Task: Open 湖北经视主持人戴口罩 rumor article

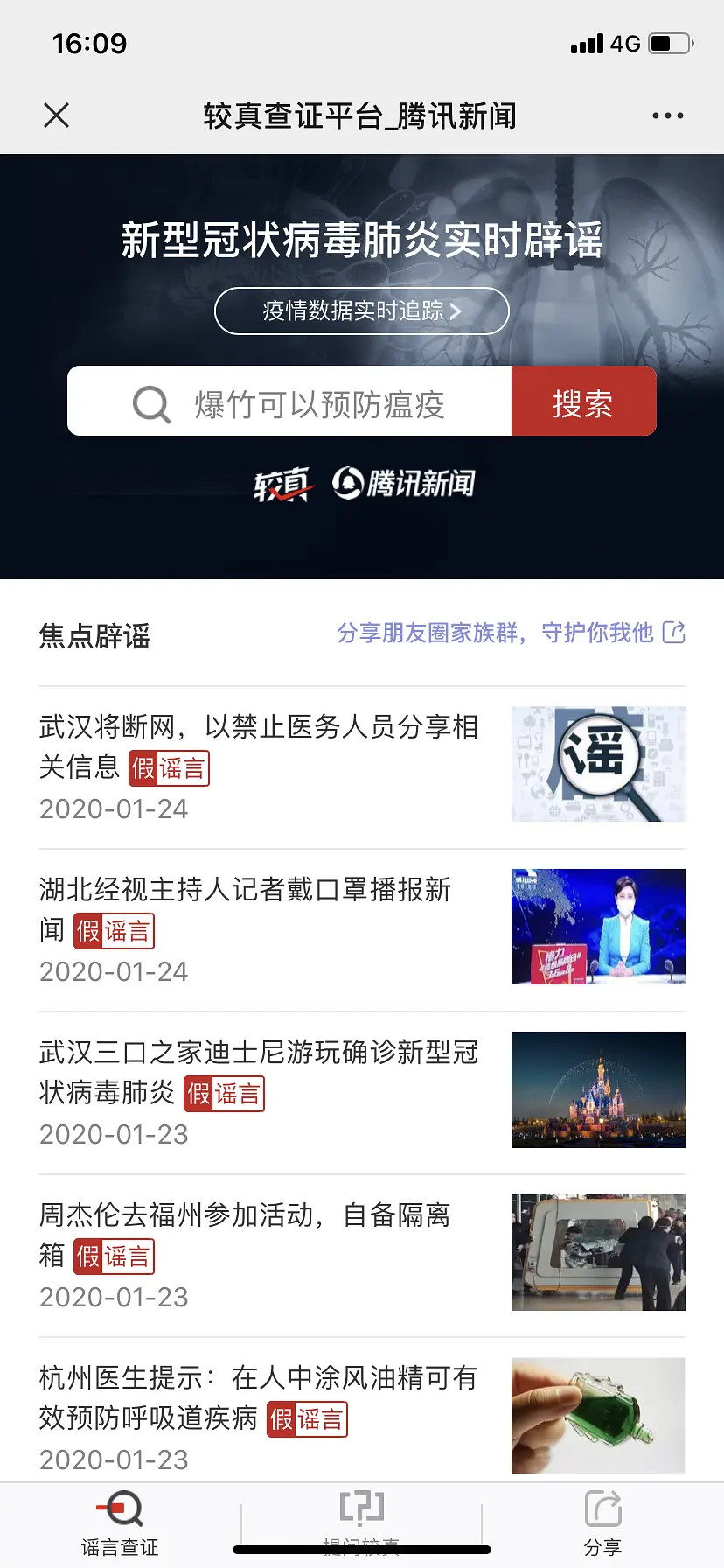Action: (362, 930)
